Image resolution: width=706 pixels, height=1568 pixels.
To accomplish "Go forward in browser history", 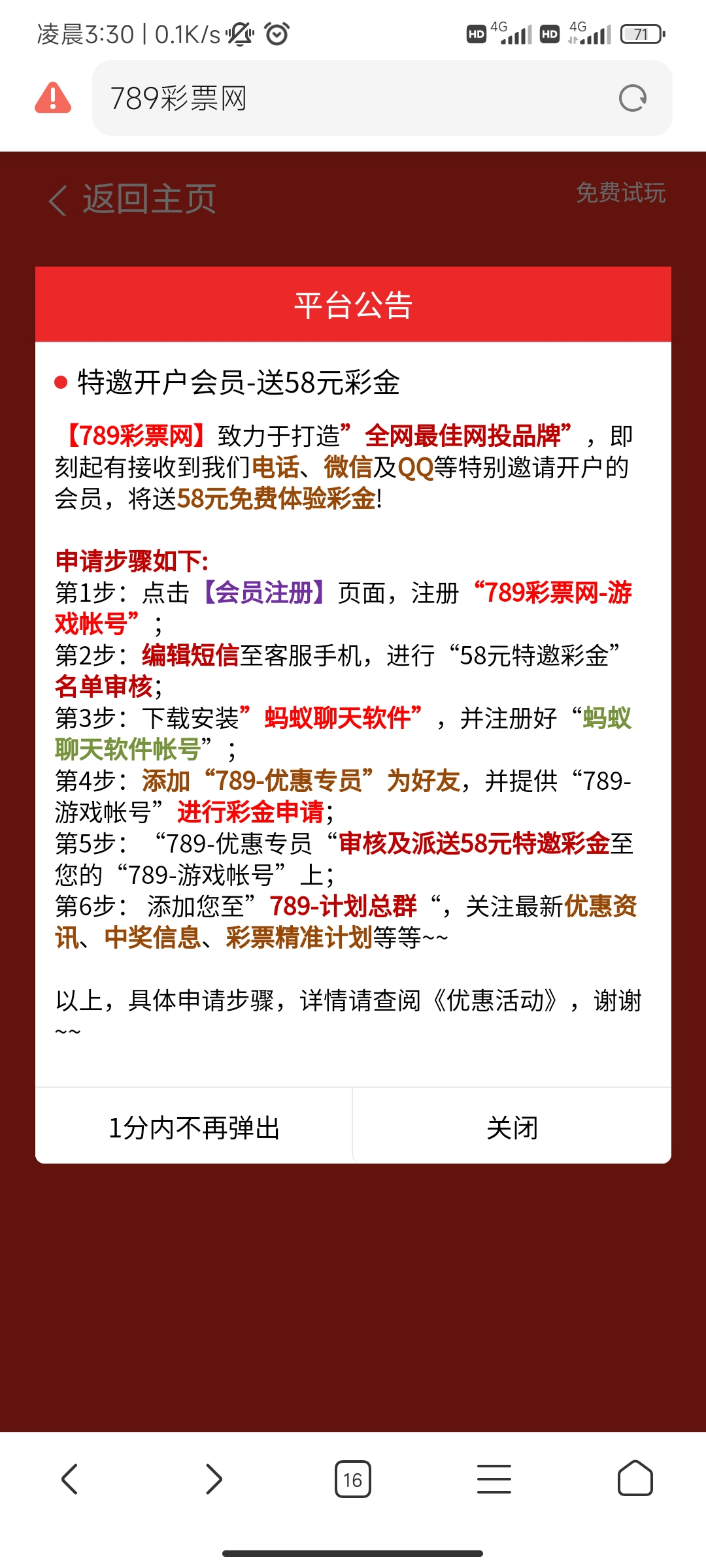I will [x=213, y=1478].
